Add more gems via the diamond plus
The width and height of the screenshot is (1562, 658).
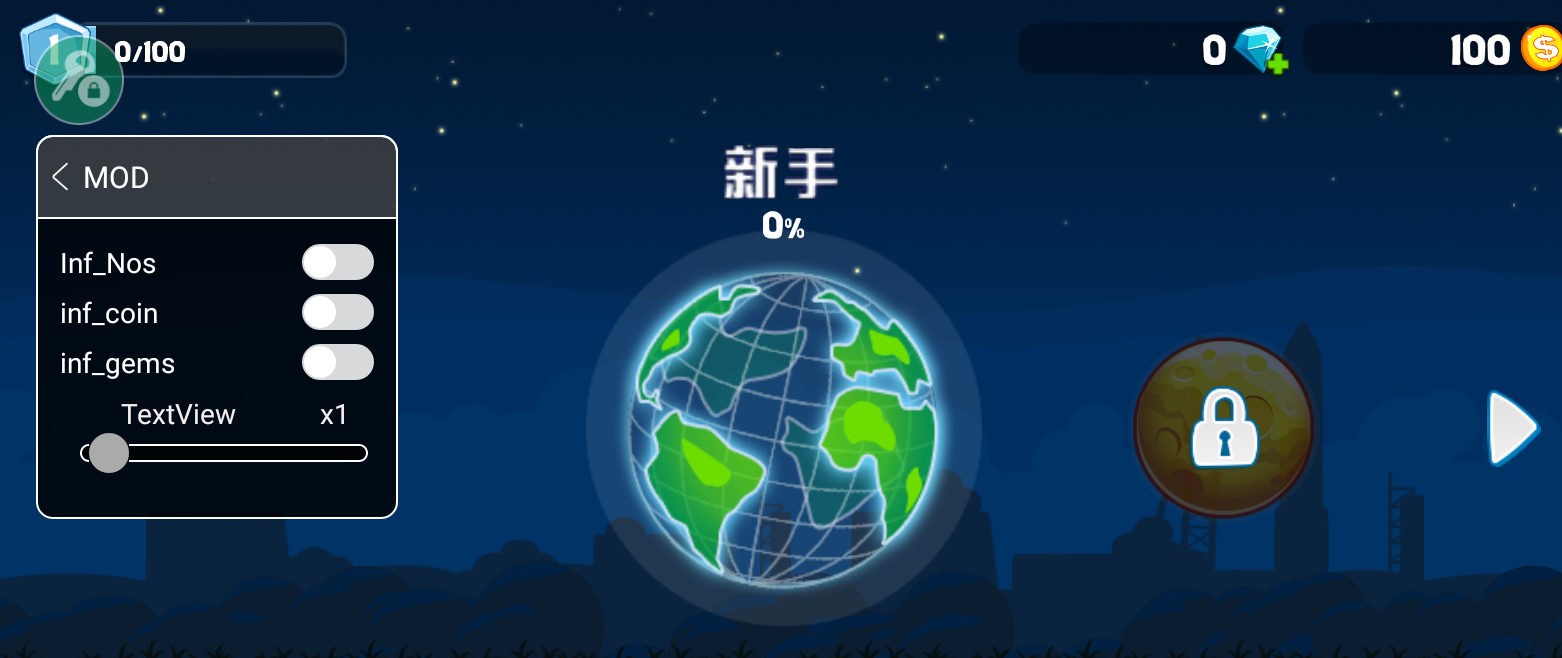pyautogui.click(x=1260, y=50)
